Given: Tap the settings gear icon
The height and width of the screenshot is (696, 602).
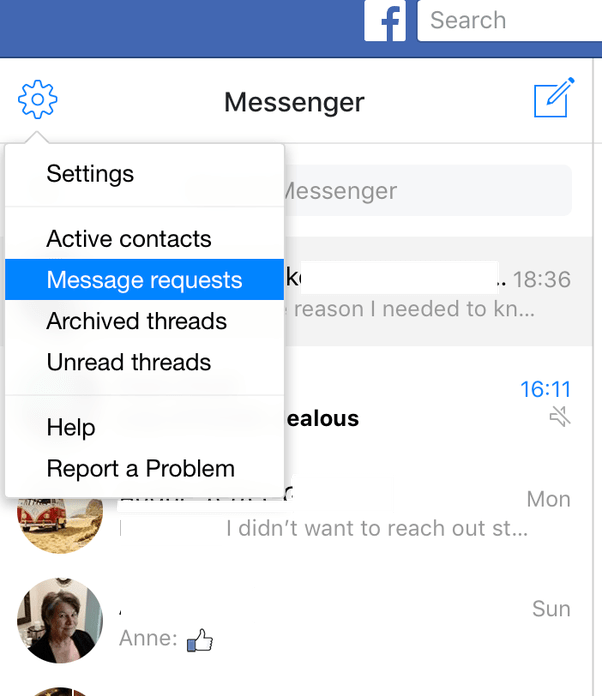Looking at the screenshot, I should point(38,99).
